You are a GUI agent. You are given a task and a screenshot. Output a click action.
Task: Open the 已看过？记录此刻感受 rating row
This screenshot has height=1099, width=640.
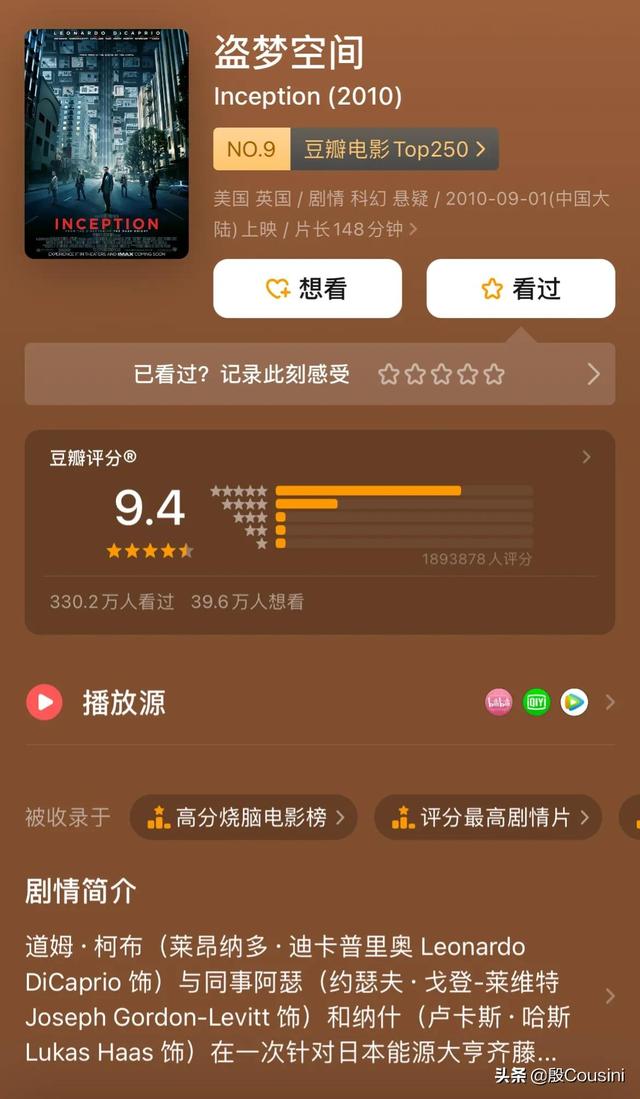(x=319, y=375)
